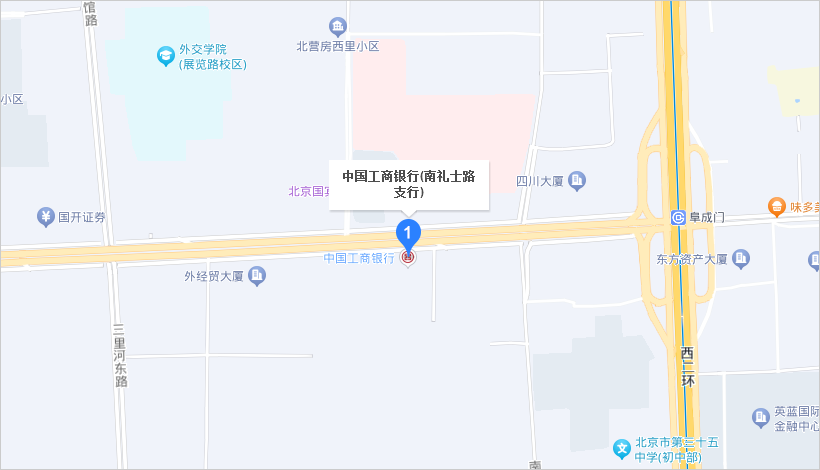Select the 外经贸大厦 map point
This screenshot has height=470, width=820.
click(x=258, y=275)
